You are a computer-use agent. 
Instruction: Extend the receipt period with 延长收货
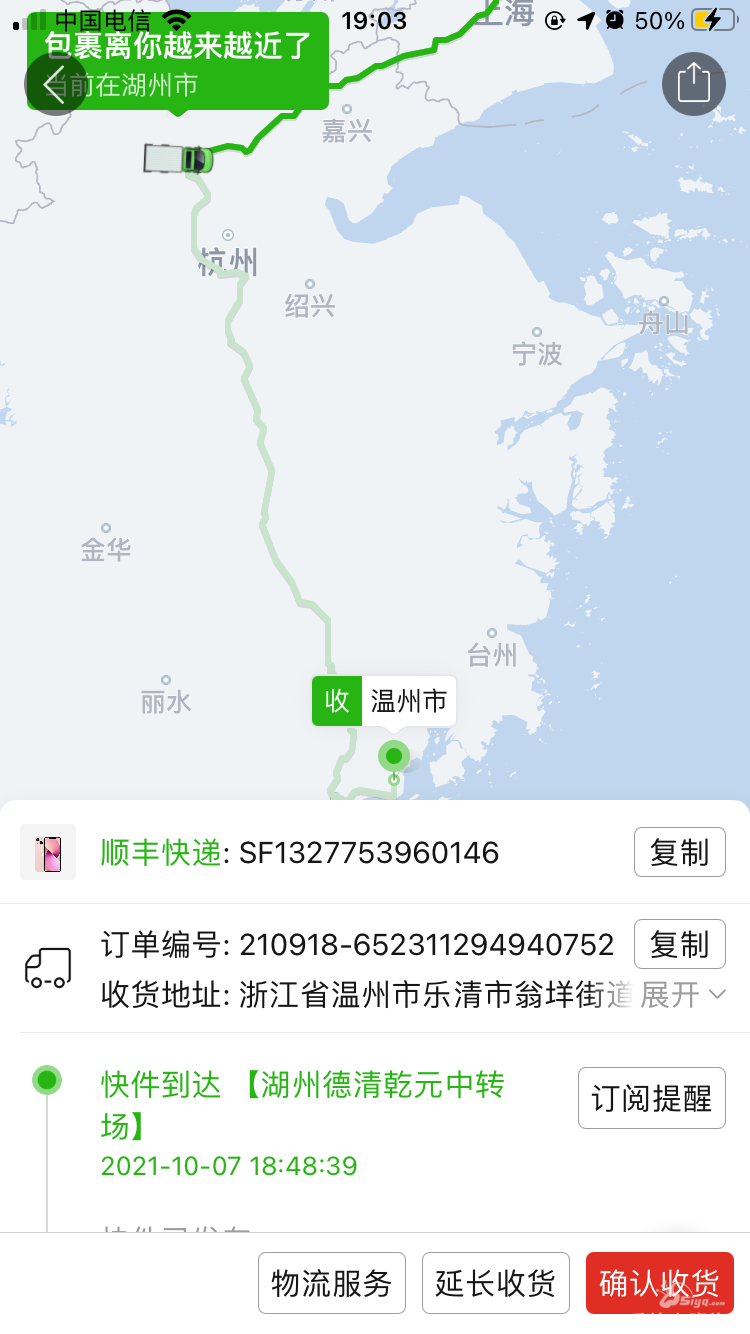(x=495, y=1283)
